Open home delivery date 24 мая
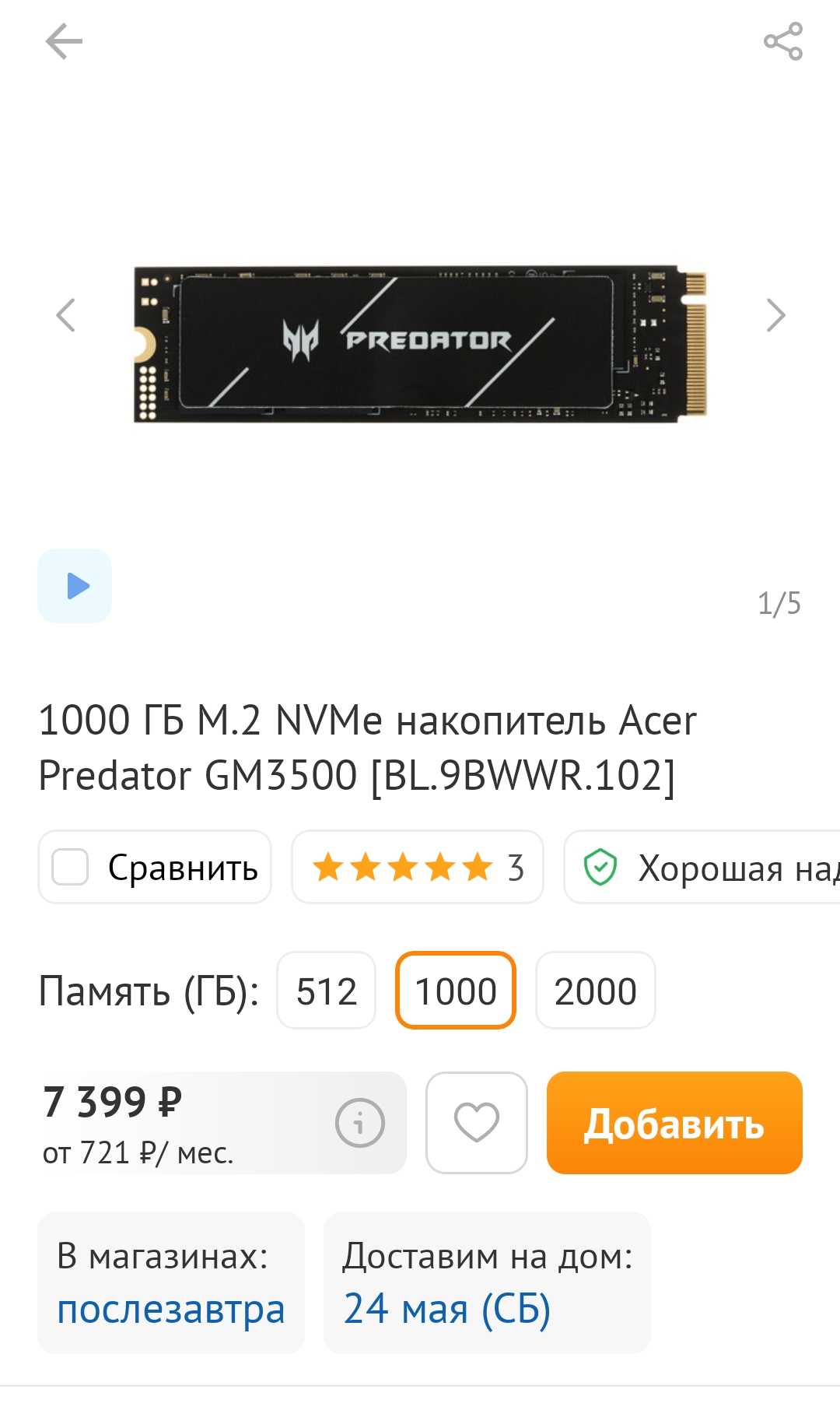Image resolution: width=840 pixels, height=1403 pixels. [x=447, y=1309]
